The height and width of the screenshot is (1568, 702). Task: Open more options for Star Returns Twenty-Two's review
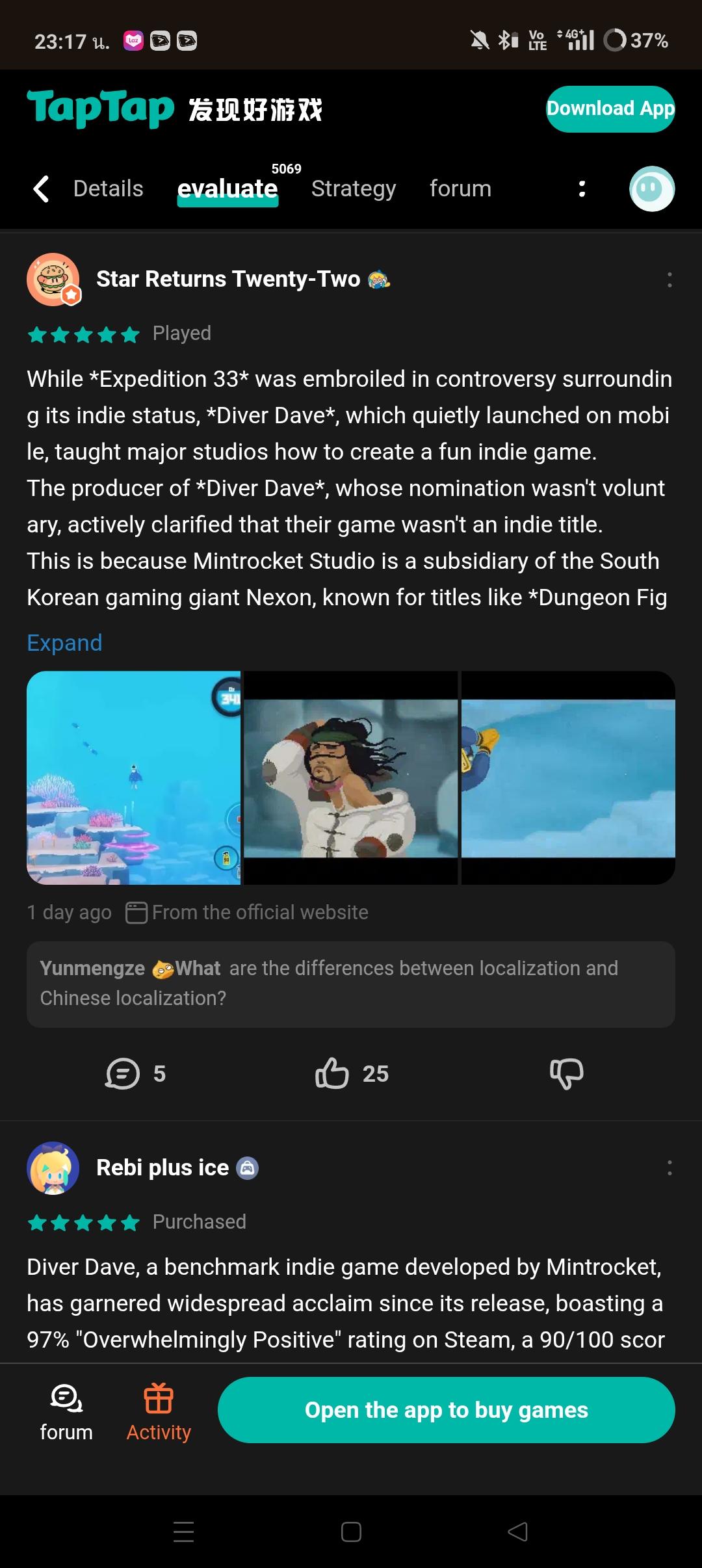pyautogui.click(x=669, y=280)
